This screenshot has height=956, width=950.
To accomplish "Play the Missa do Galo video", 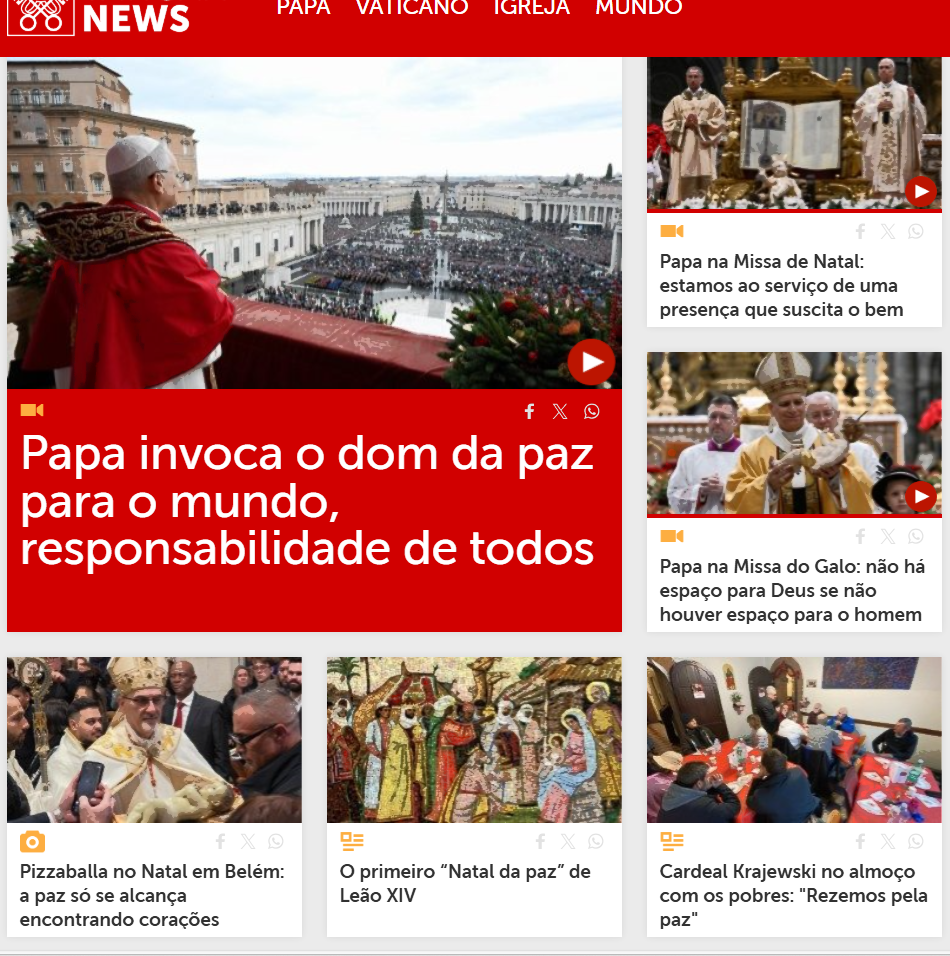I will click(x=920, y=495).
